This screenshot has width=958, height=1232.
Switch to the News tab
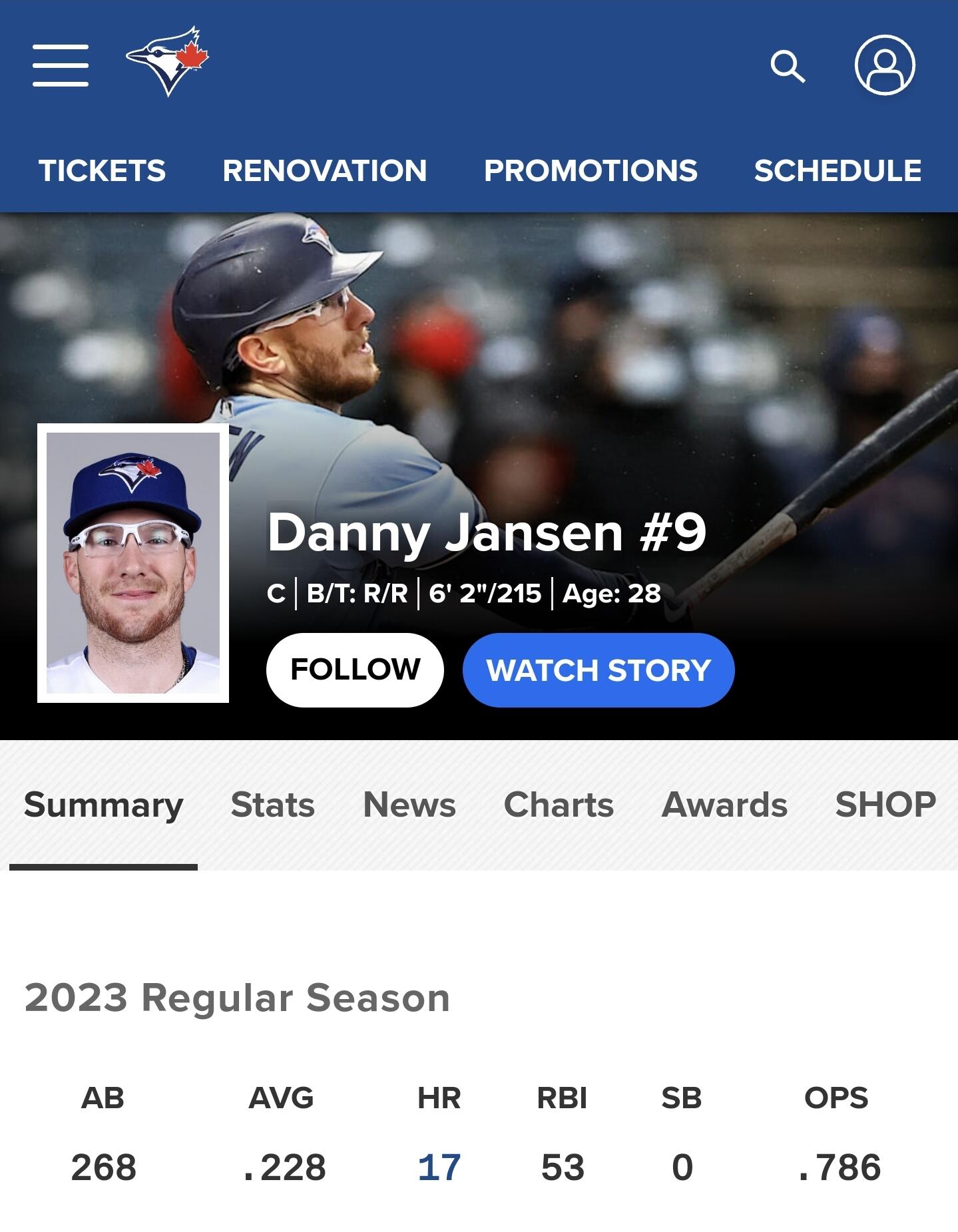pos(409,805)
